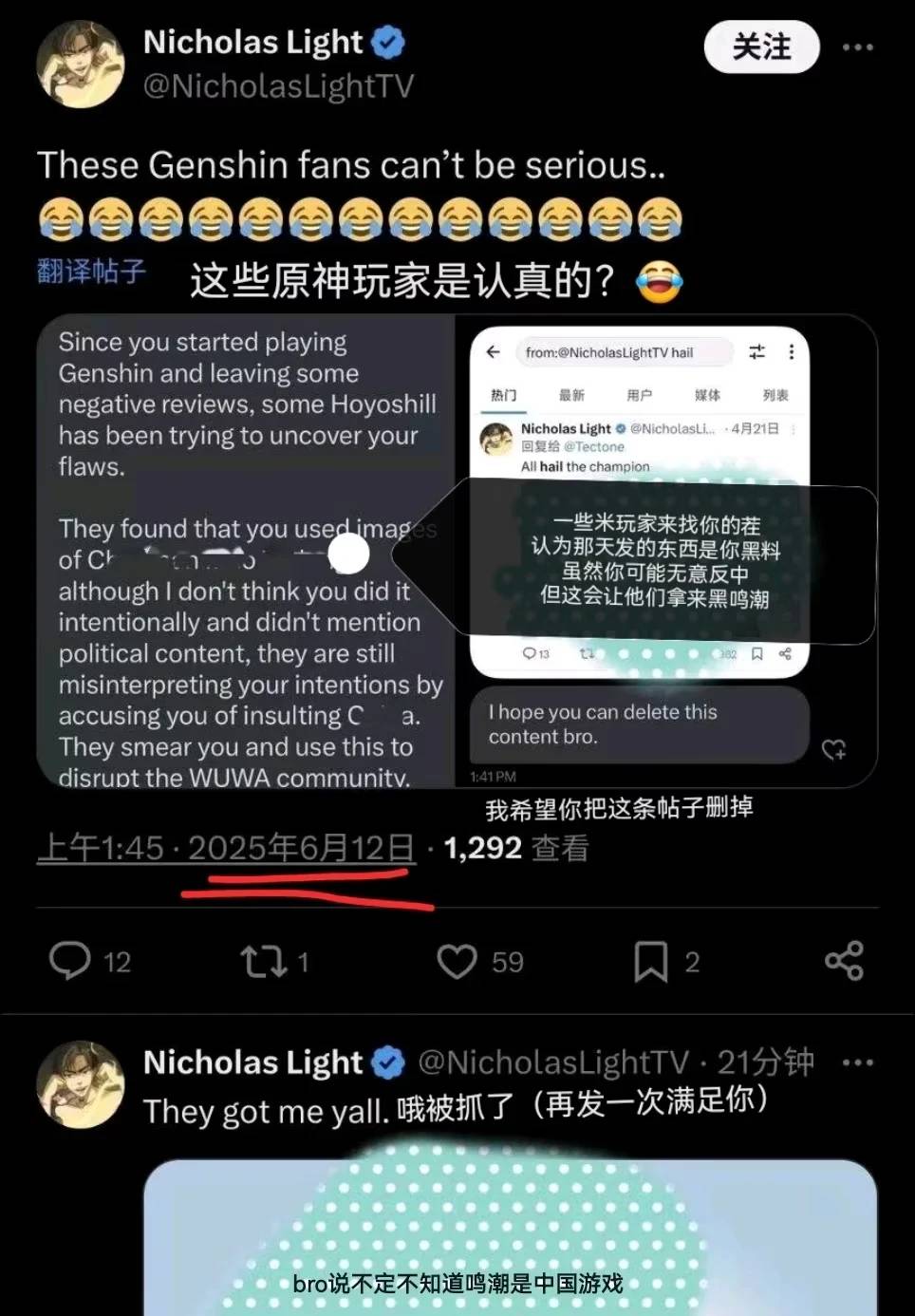Image resolution: width=915 pixels, height=1316 pixels.
Task: Bookmark the Genshin fans post
Action: tap(650, 962)
